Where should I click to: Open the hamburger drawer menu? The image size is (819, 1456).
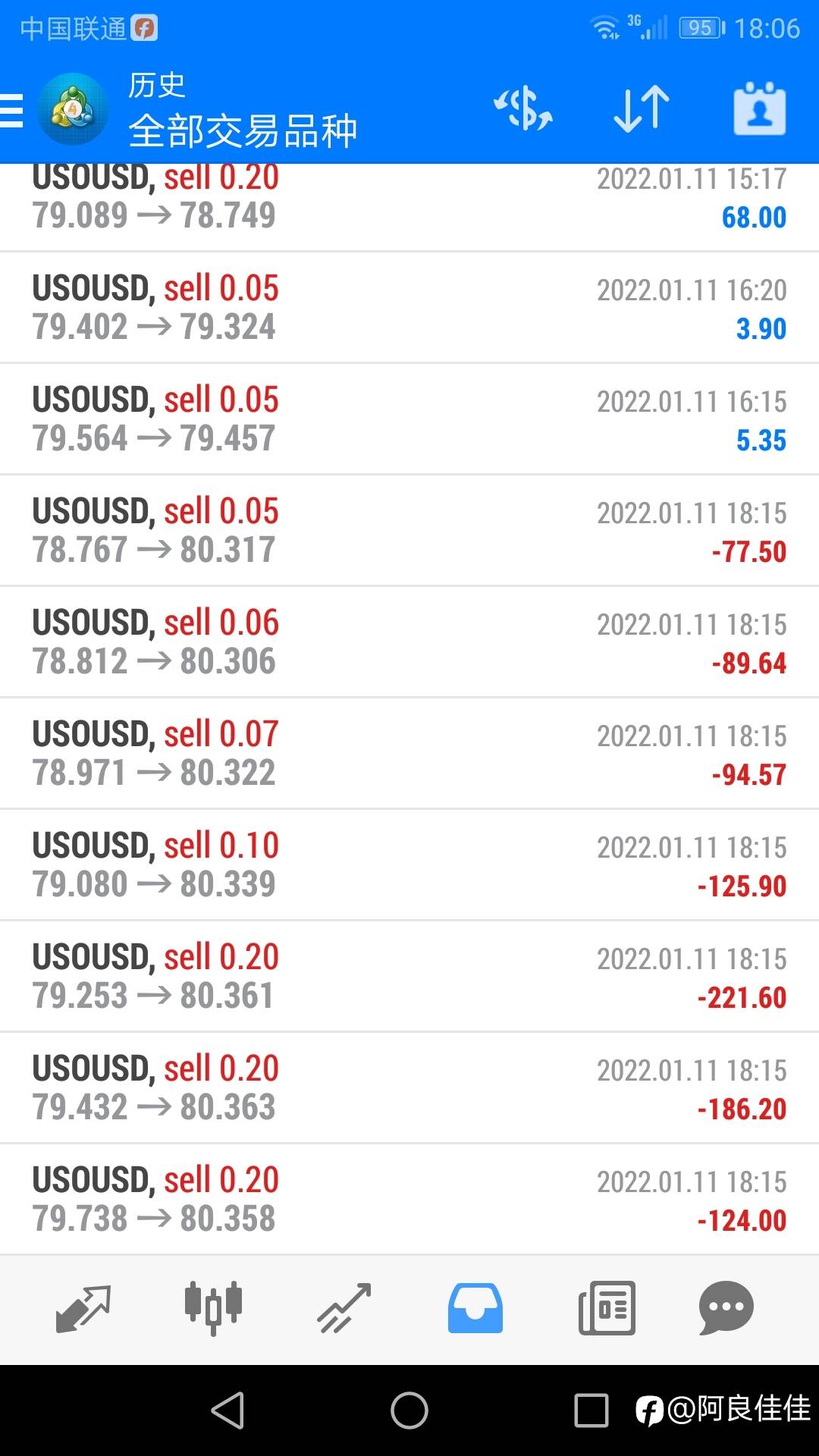point(12,111)
